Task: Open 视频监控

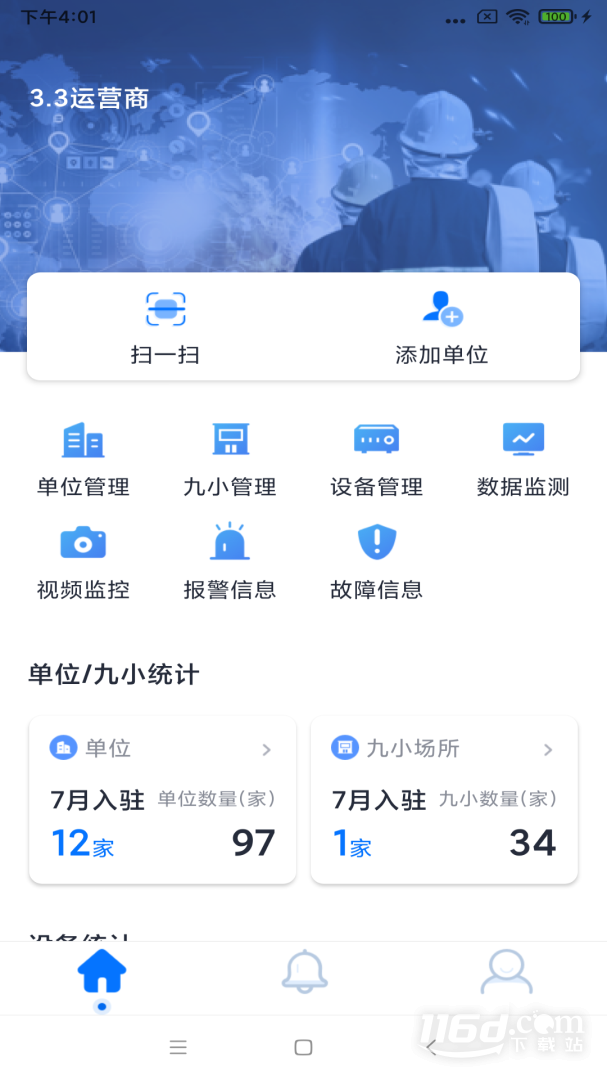Action: pos(83,562)
